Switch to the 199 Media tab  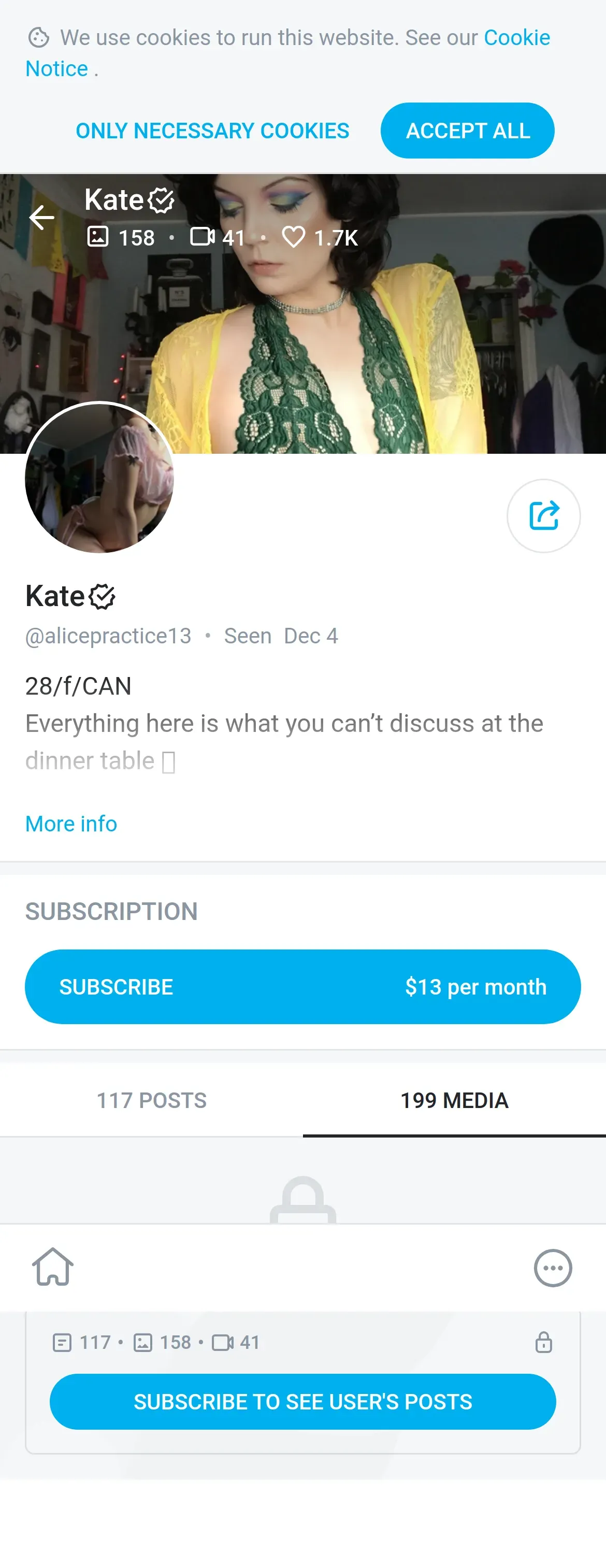pos(454,1100)
